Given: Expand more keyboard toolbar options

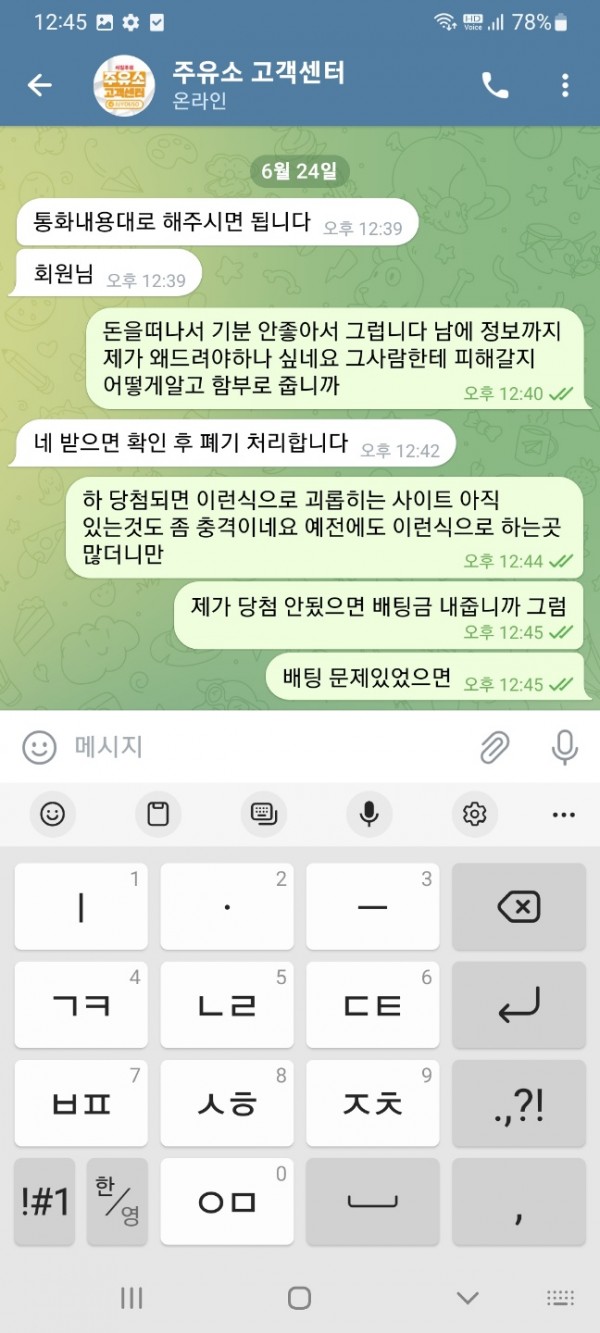Looking at the screenshot, I should (x=563, y=814).
